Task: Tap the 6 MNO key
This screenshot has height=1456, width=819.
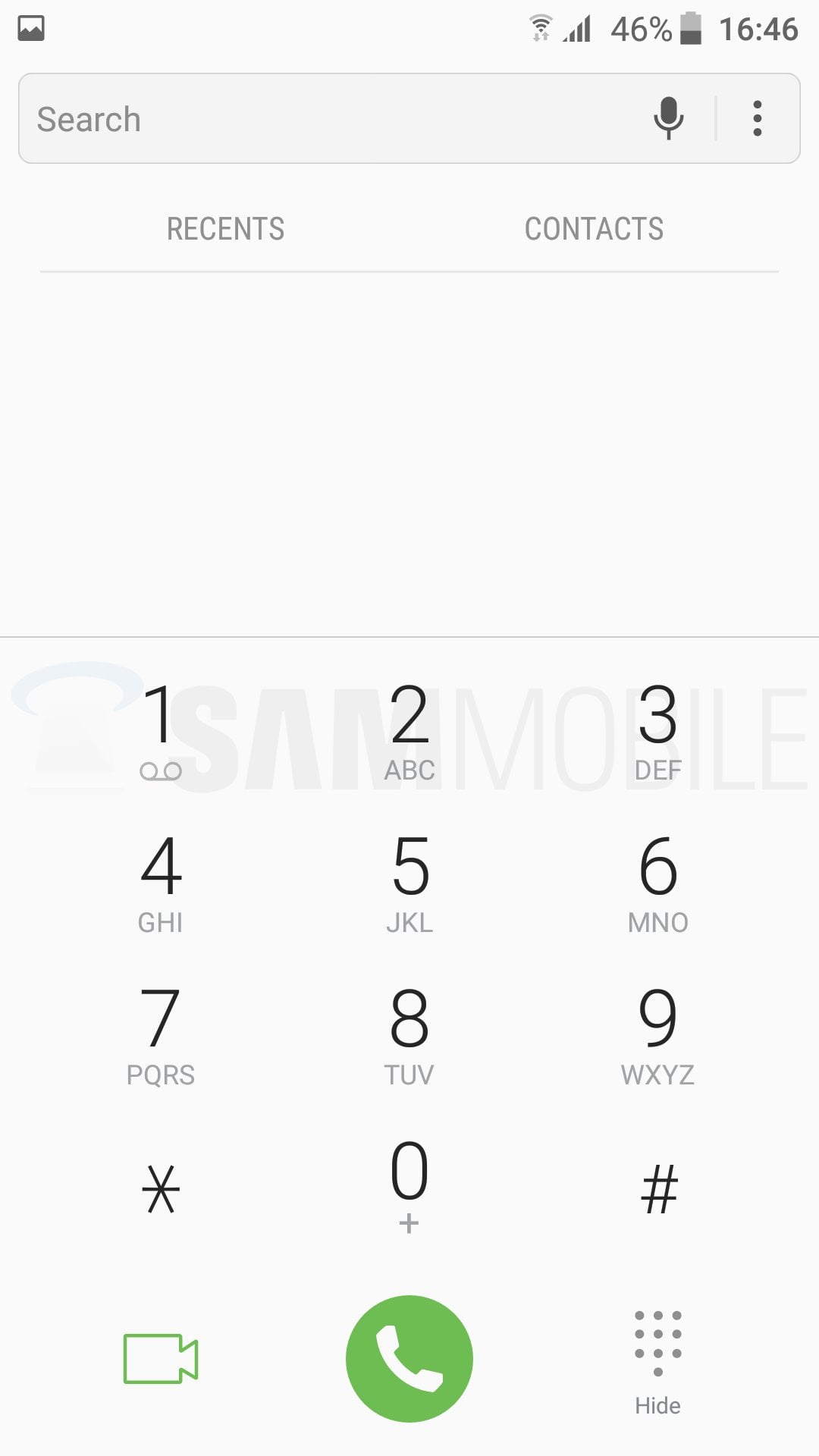Action: [657, 882]
